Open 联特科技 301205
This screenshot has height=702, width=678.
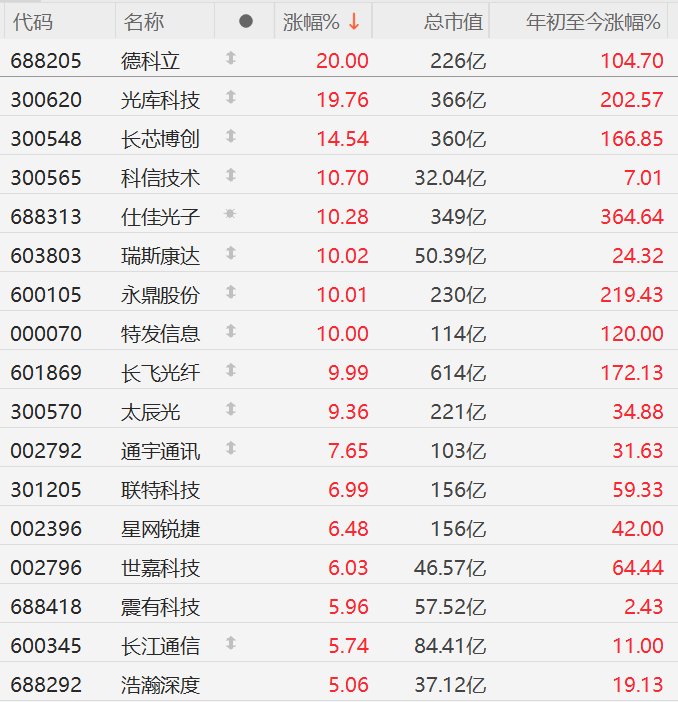[x=162, y=489]
